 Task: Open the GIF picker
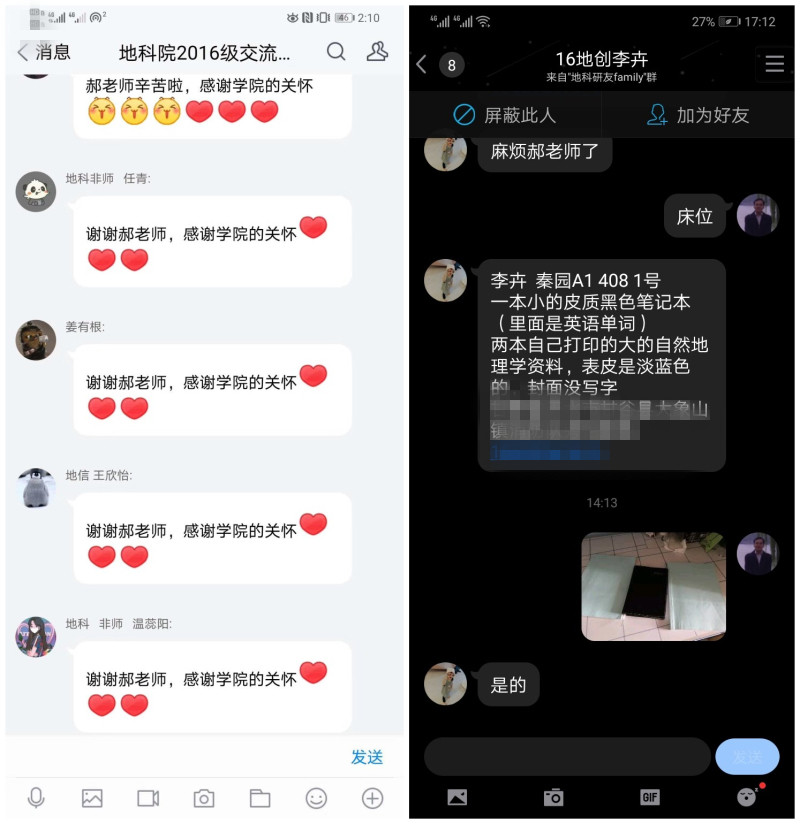click(650, 797)
